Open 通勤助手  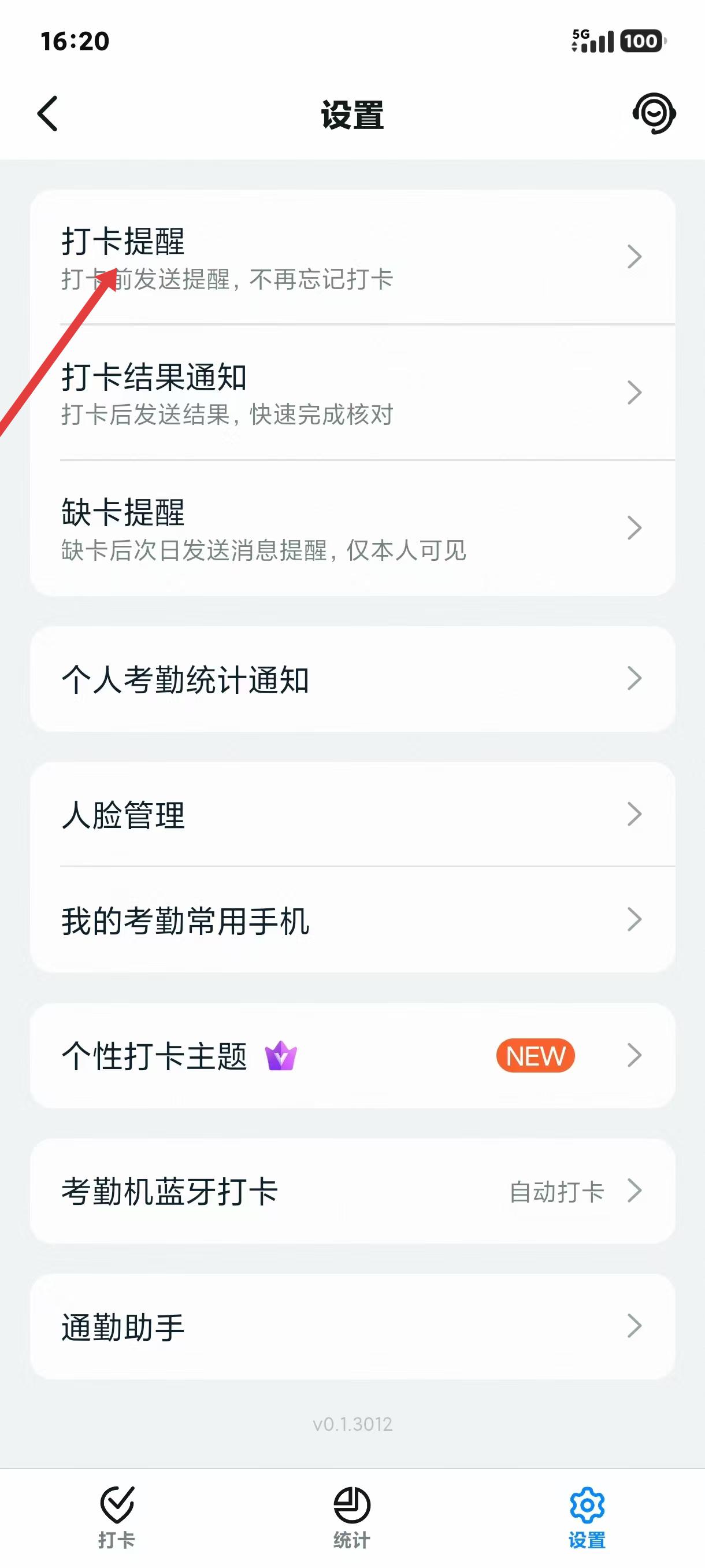(x=352, y=1327)
